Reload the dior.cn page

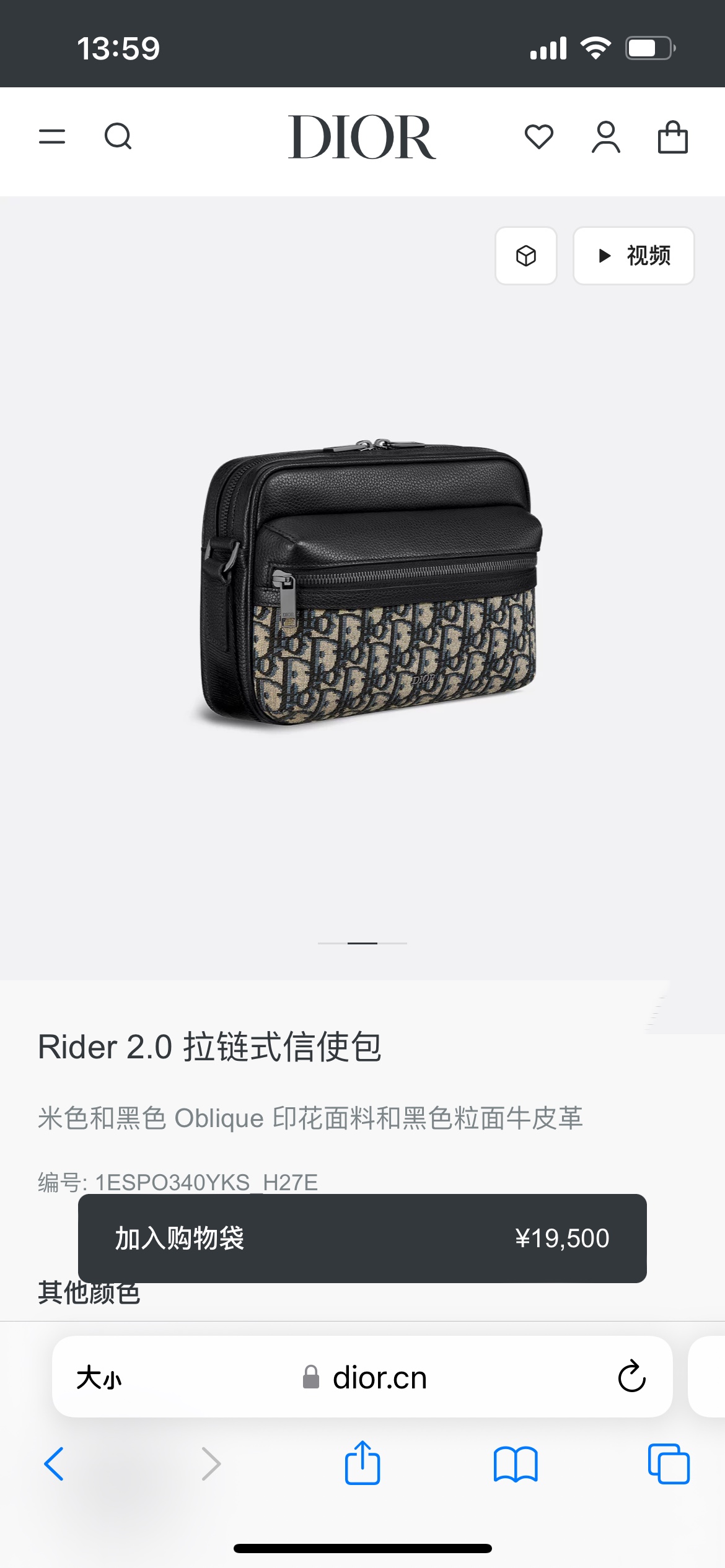click(631, 1377)
